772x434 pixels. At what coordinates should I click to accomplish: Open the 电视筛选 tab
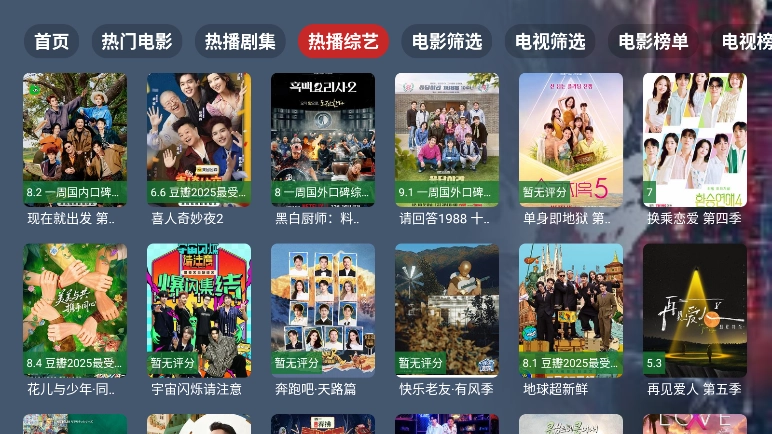550,42
